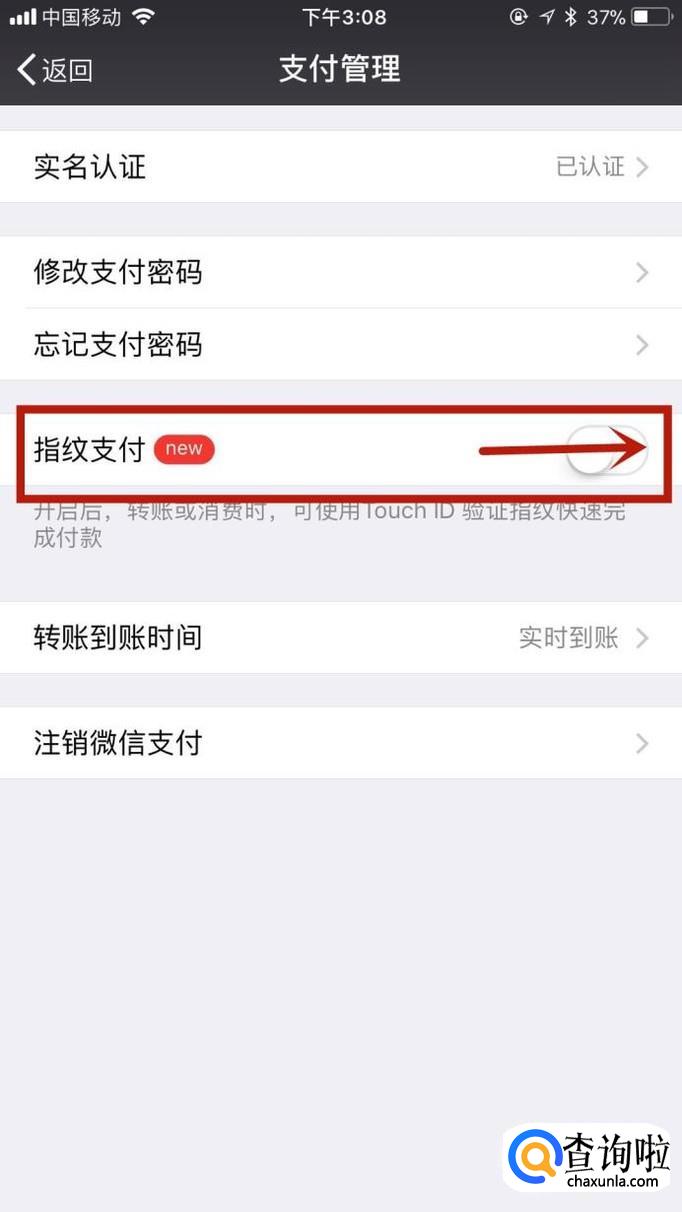
Task: Open 修改支付密码
Action: point(341,272)
